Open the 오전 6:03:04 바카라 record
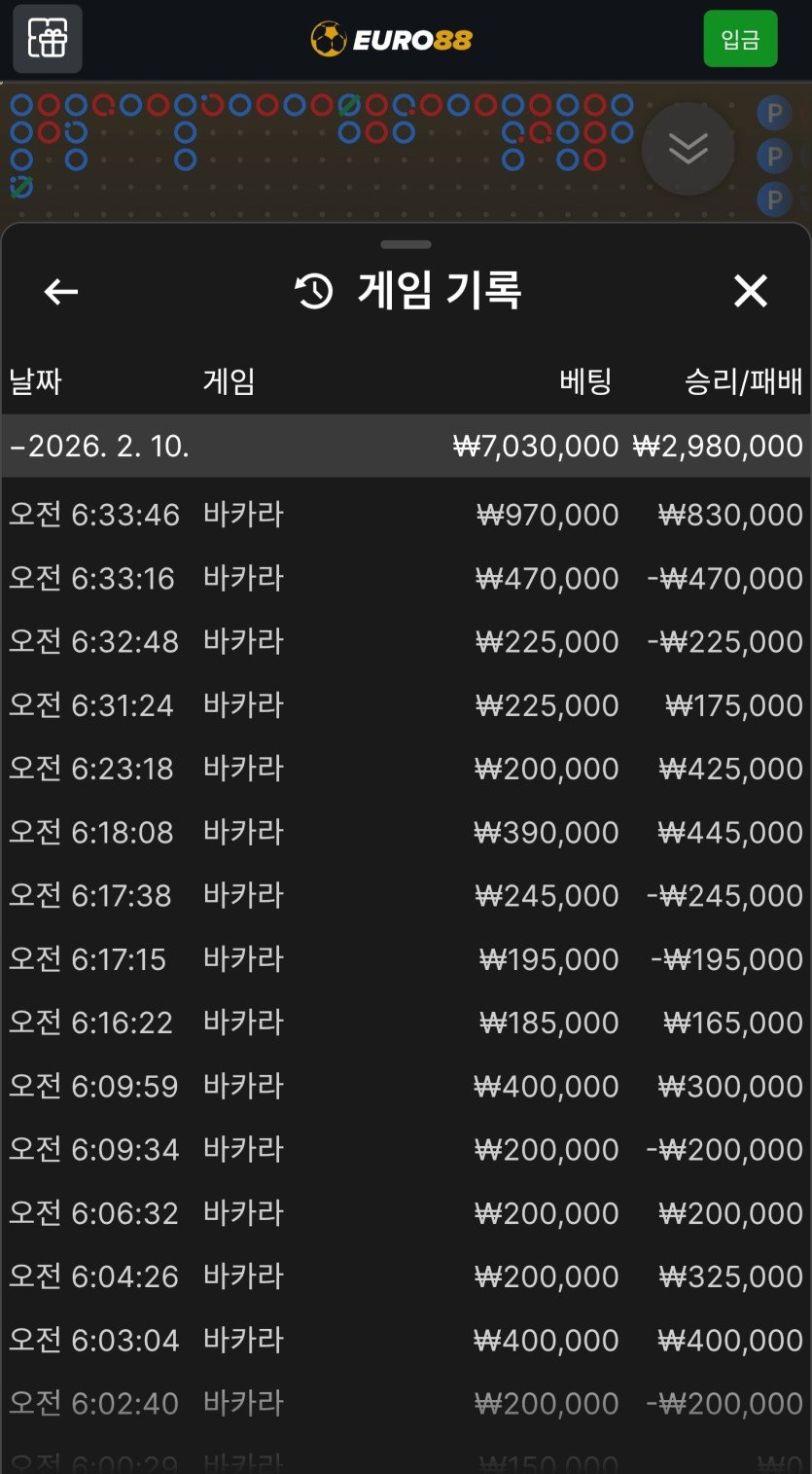812x1474 pixels. (406, 1341)
